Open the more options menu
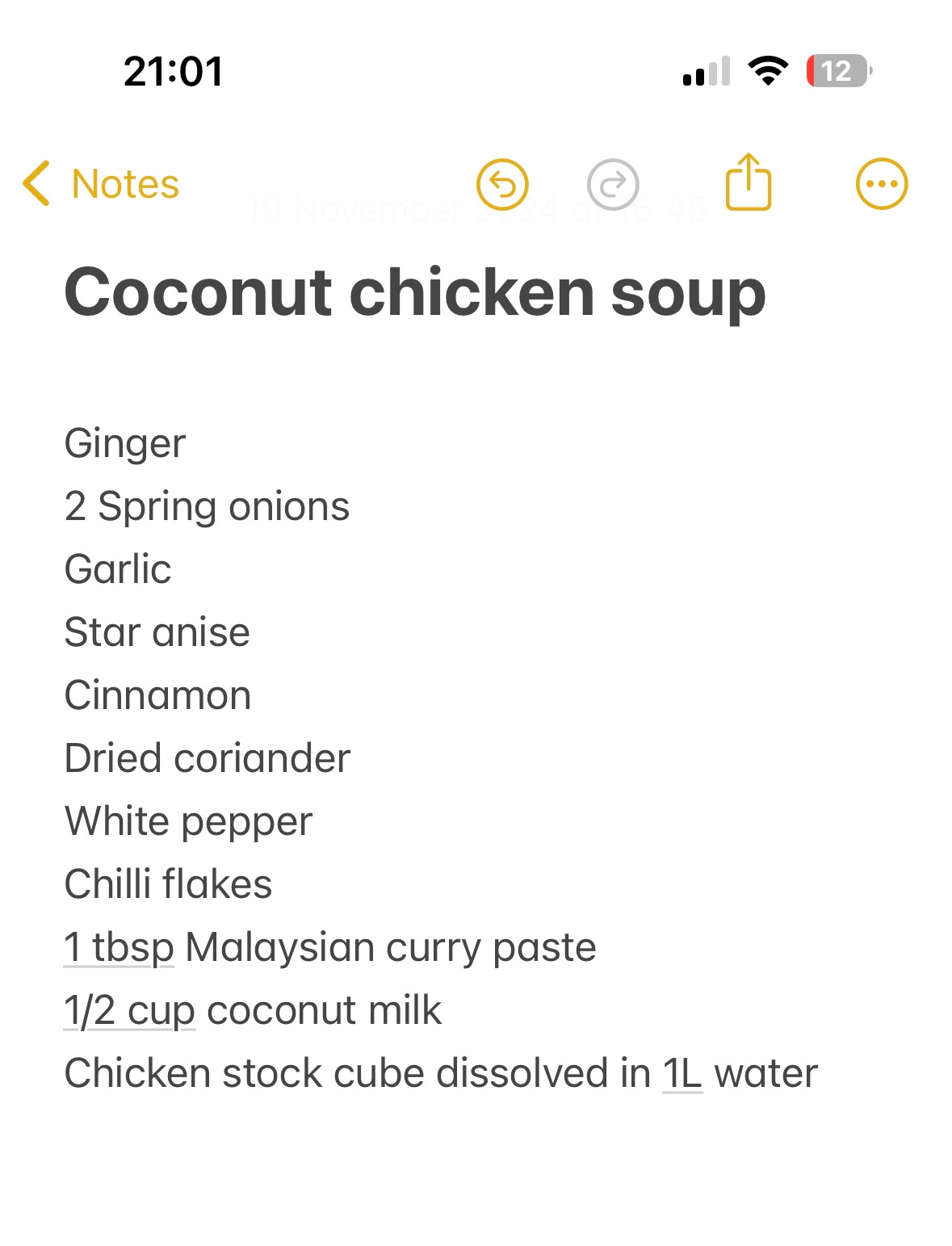Image resolution: width=952 pixels, height=1246 pixels. click(x=882, y=184)
